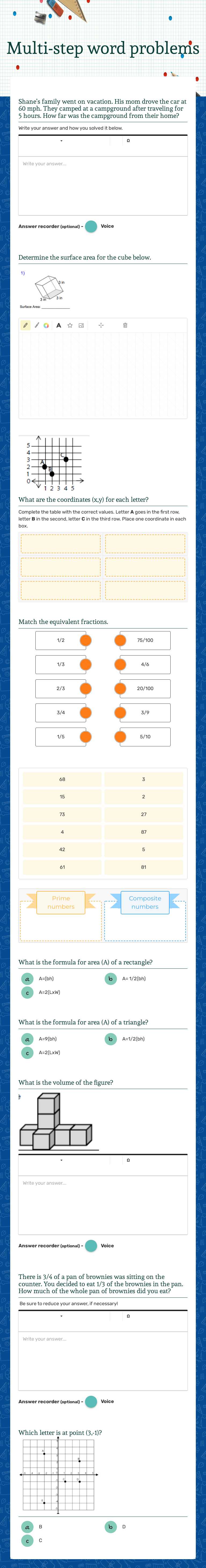Select the star shape tool
206x1568 pixels.
[70, 325]
